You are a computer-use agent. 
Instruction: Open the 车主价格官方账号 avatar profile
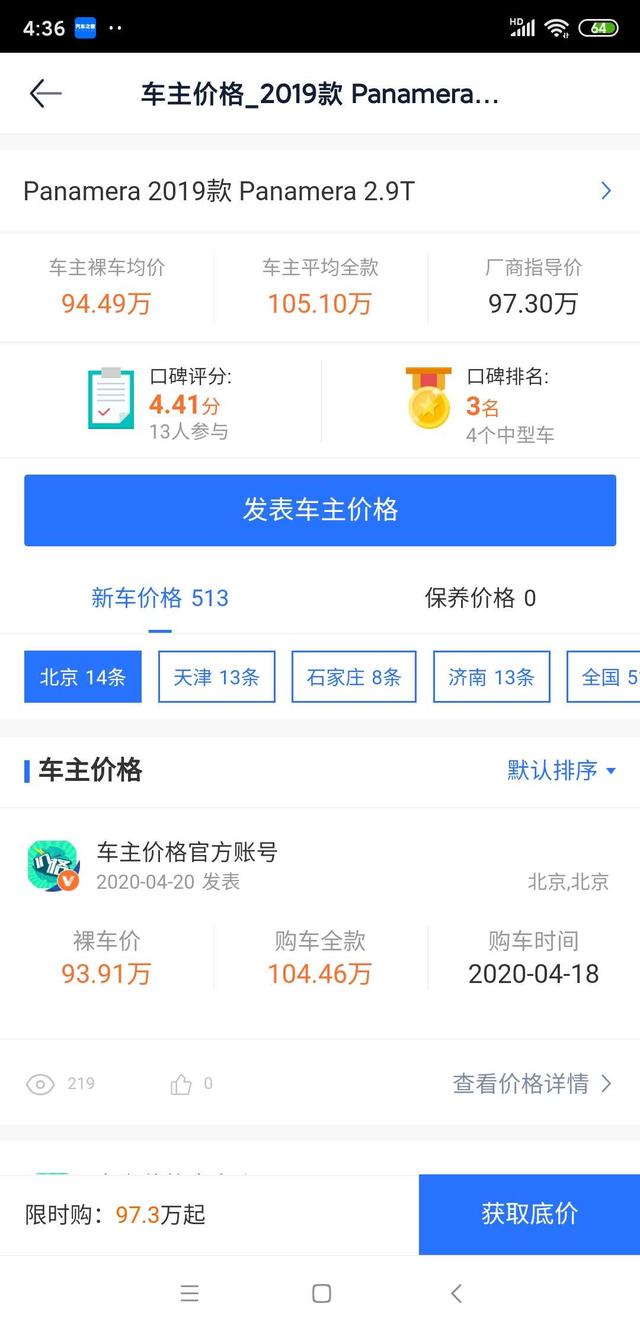pos(53,866)
